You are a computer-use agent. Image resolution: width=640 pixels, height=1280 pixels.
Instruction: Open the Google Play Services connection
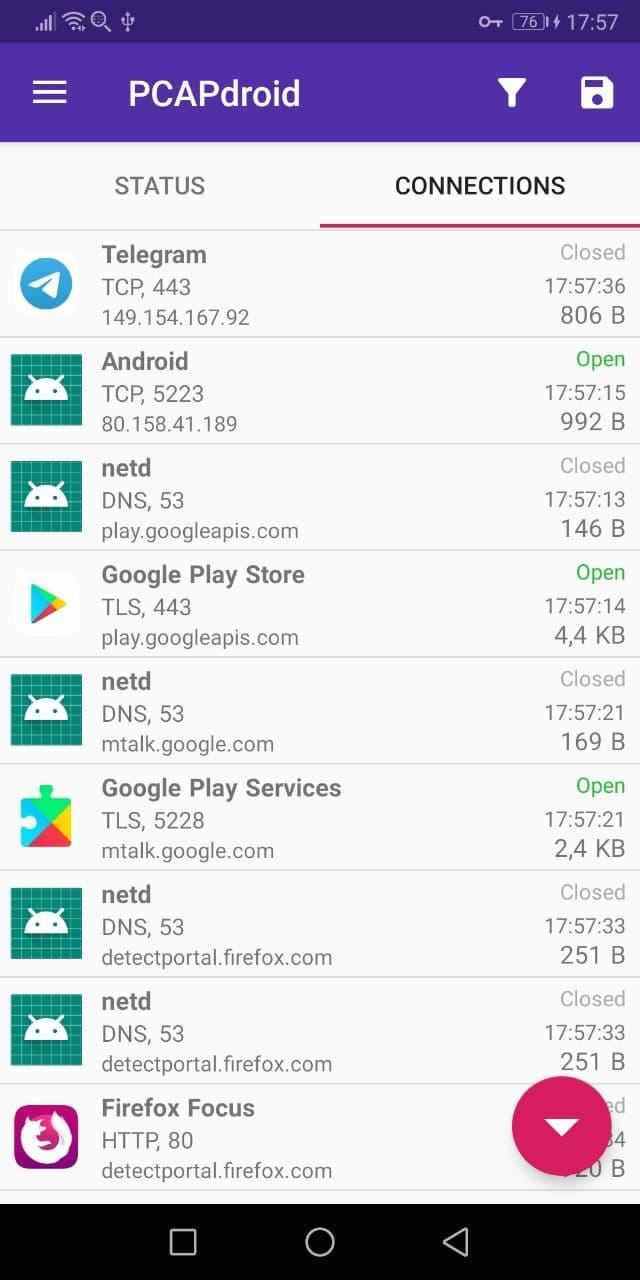(x=320, y=818)
